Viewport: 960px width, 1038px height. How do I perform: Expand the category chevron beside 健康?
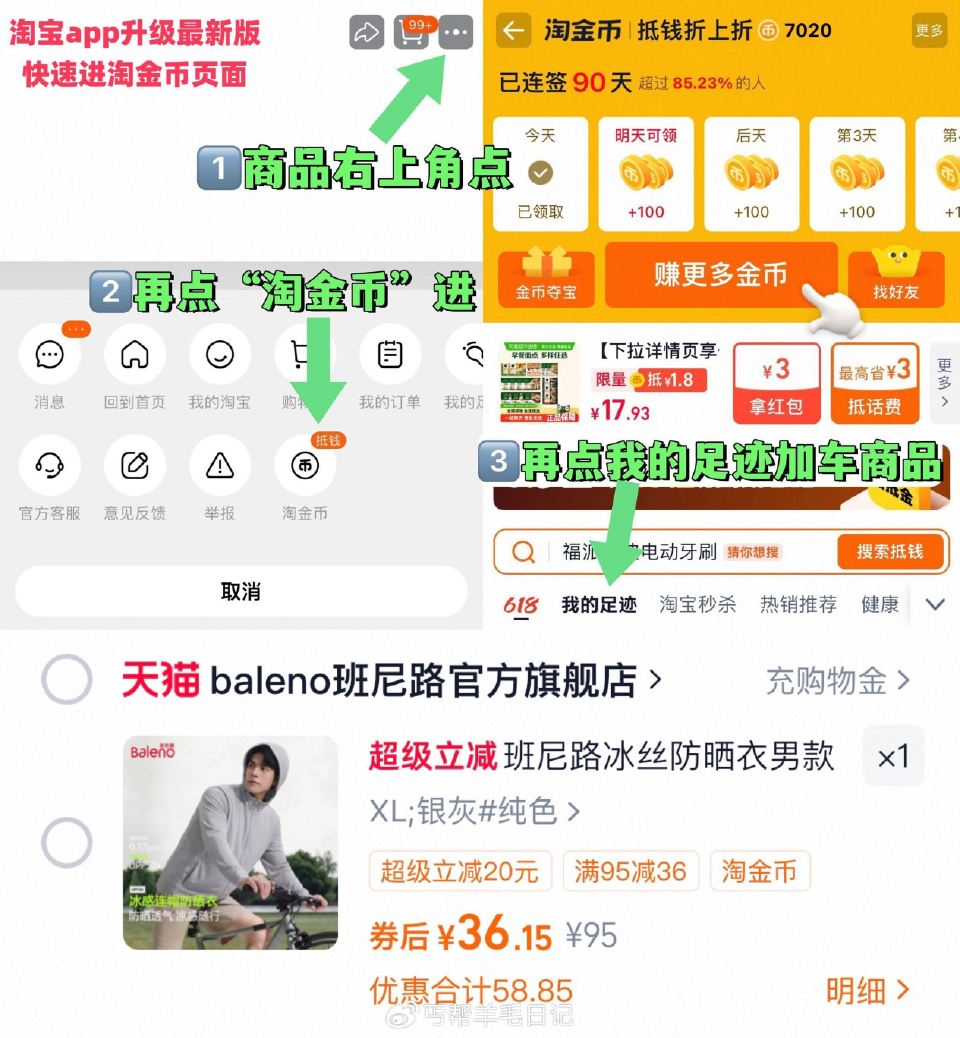(935, 604)
